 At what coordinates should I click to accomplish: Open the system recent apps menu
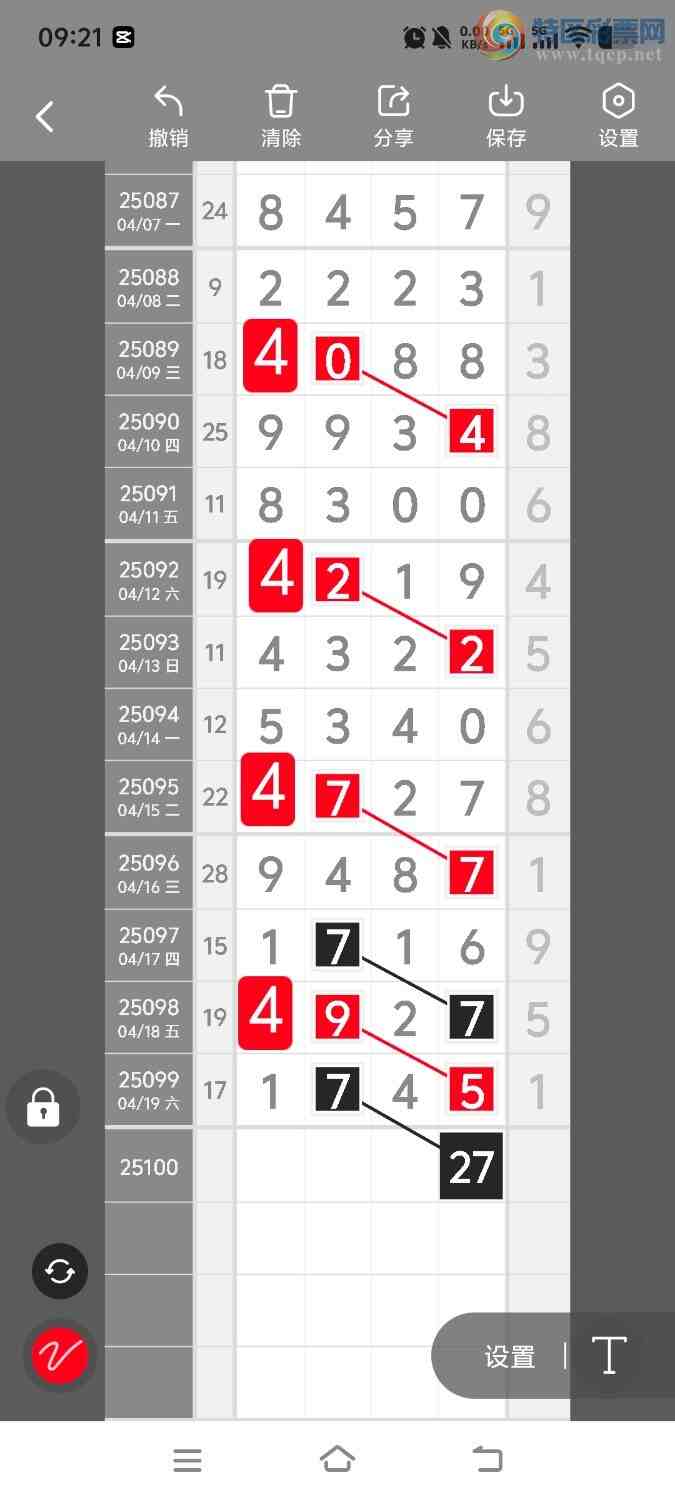coord(187,1460)
